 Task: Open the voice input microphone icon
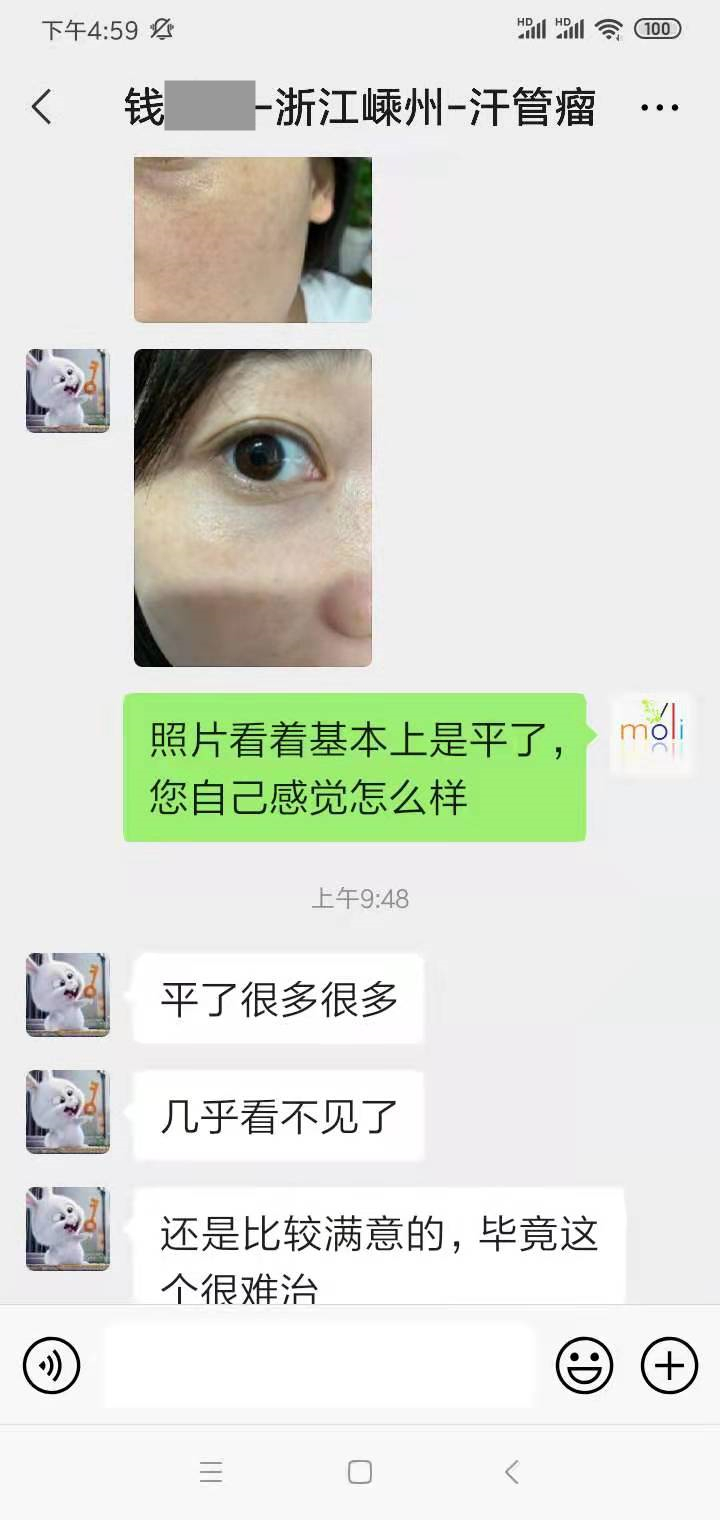[51, 1365]
